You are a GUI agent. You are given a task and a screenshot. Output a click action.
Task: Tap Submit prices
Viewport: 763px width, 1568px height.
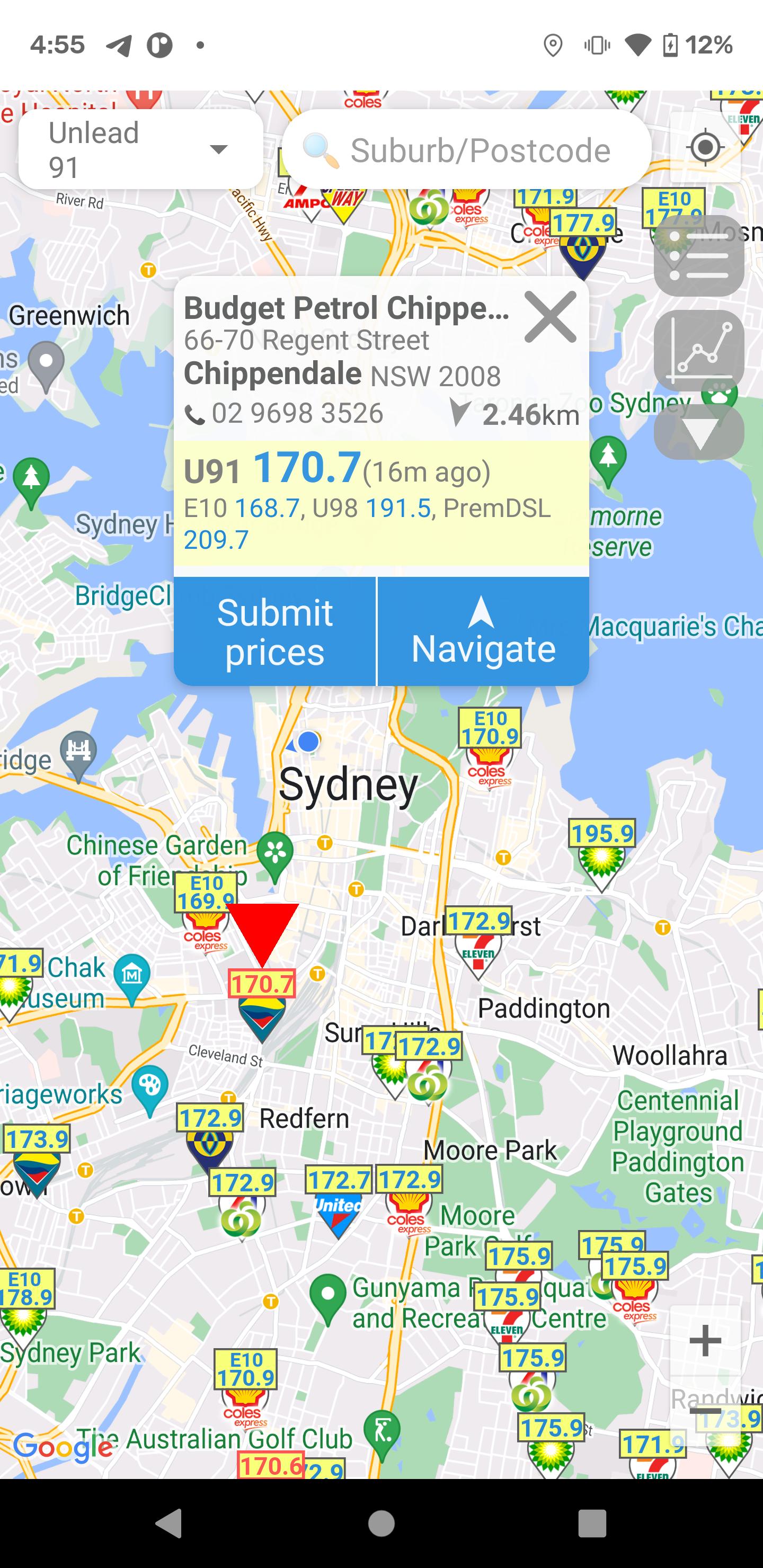pos(274,631)
